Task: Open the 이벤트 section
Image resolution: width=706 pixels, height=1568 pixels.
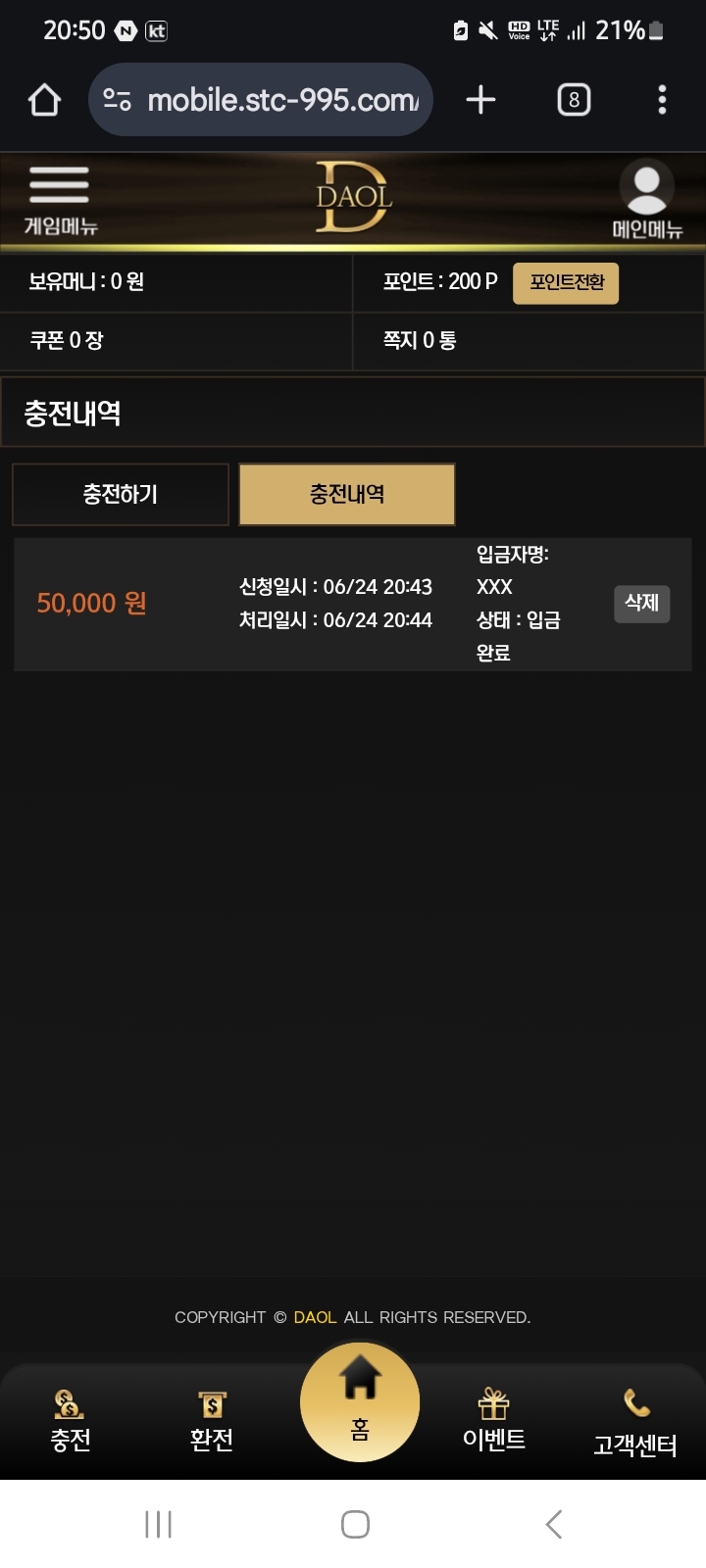Action: click(x=493, y=1419)
